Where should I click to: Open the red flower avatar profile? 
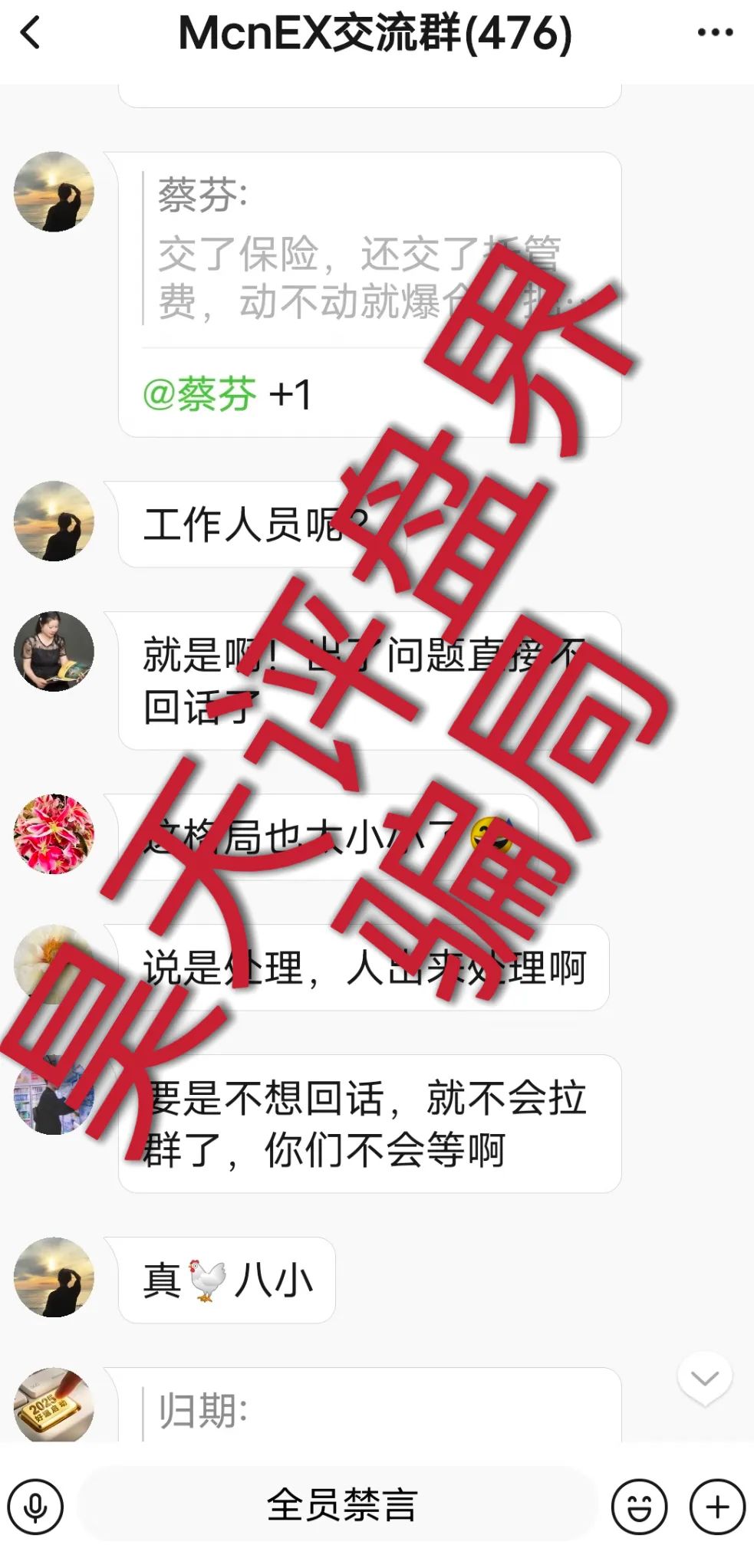[54, 833]
